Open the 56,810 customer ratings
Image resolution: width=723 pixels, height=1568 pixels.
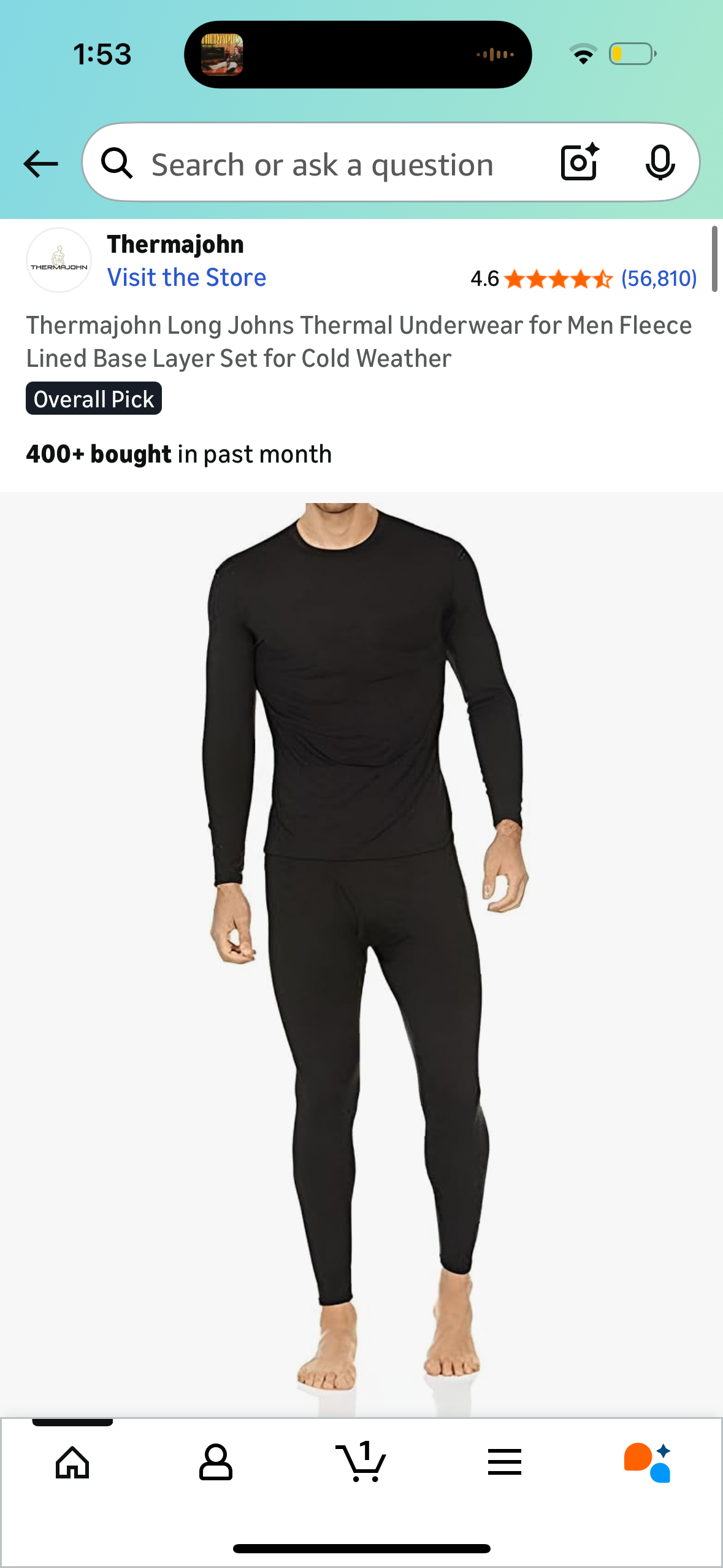point(659,279)
